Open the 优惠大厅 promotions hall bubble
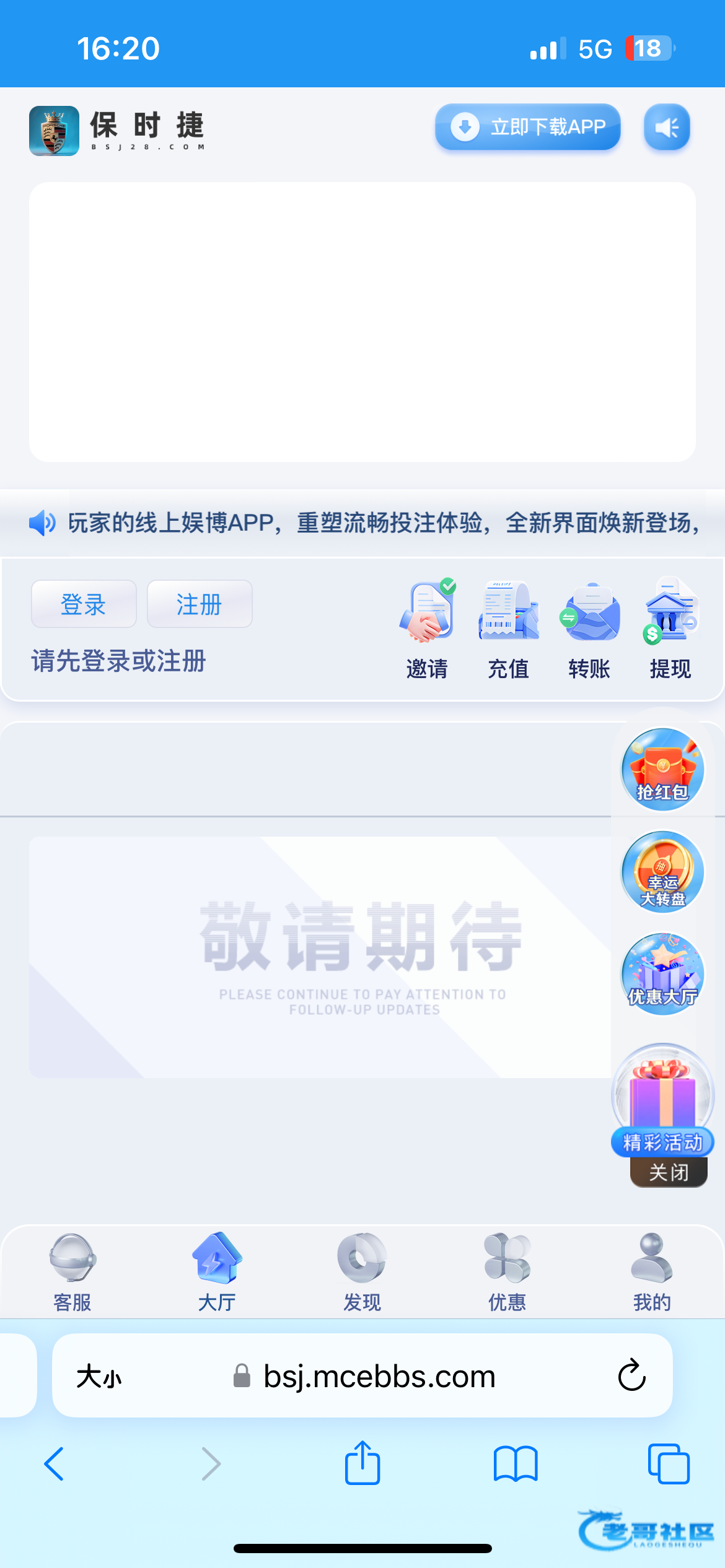Screen dimensions: 725x1568 click(x=662, y=974)
